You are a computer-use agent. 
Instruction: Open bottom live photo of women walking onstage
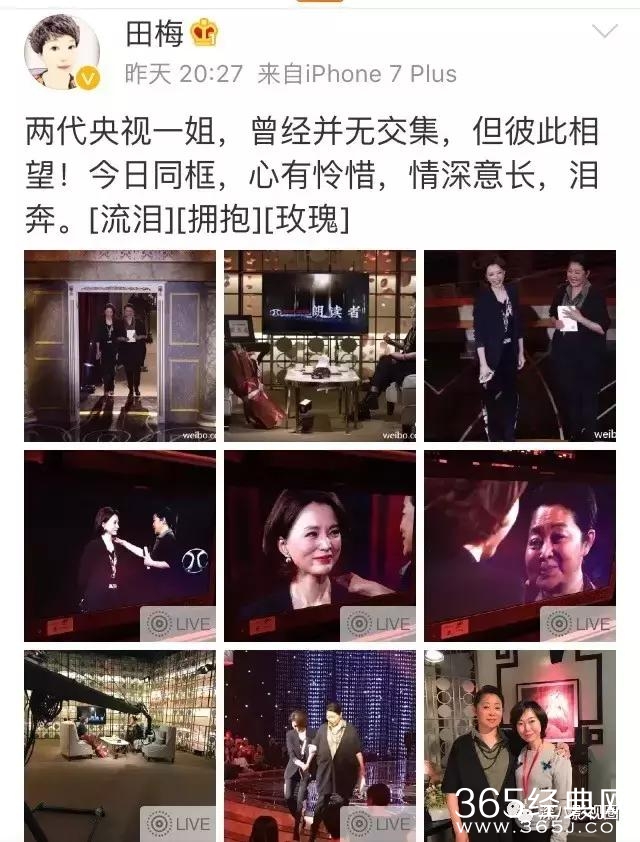[320, 745]
